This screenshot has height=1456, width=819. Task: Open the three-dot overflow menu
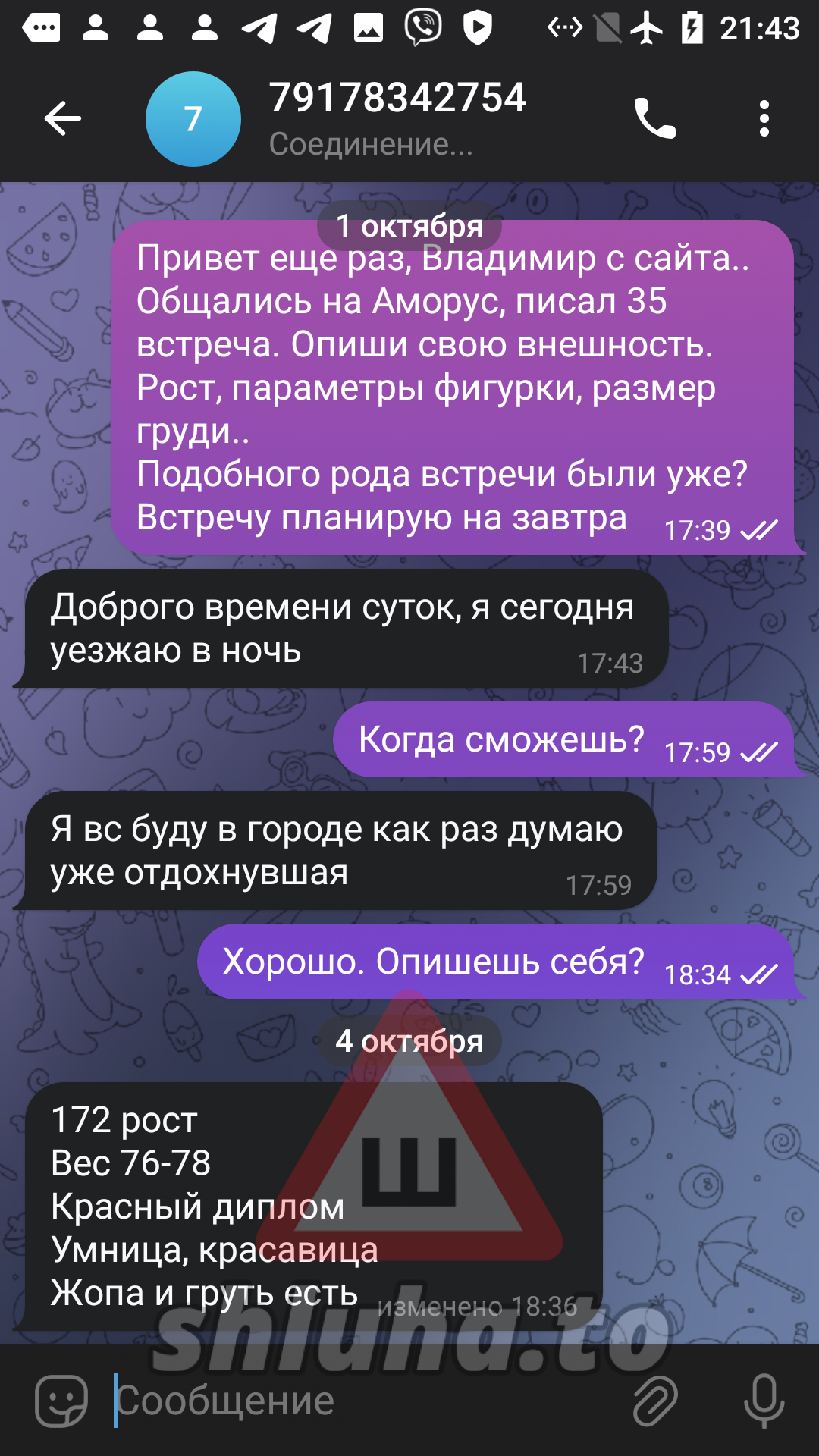coord(764,118)
